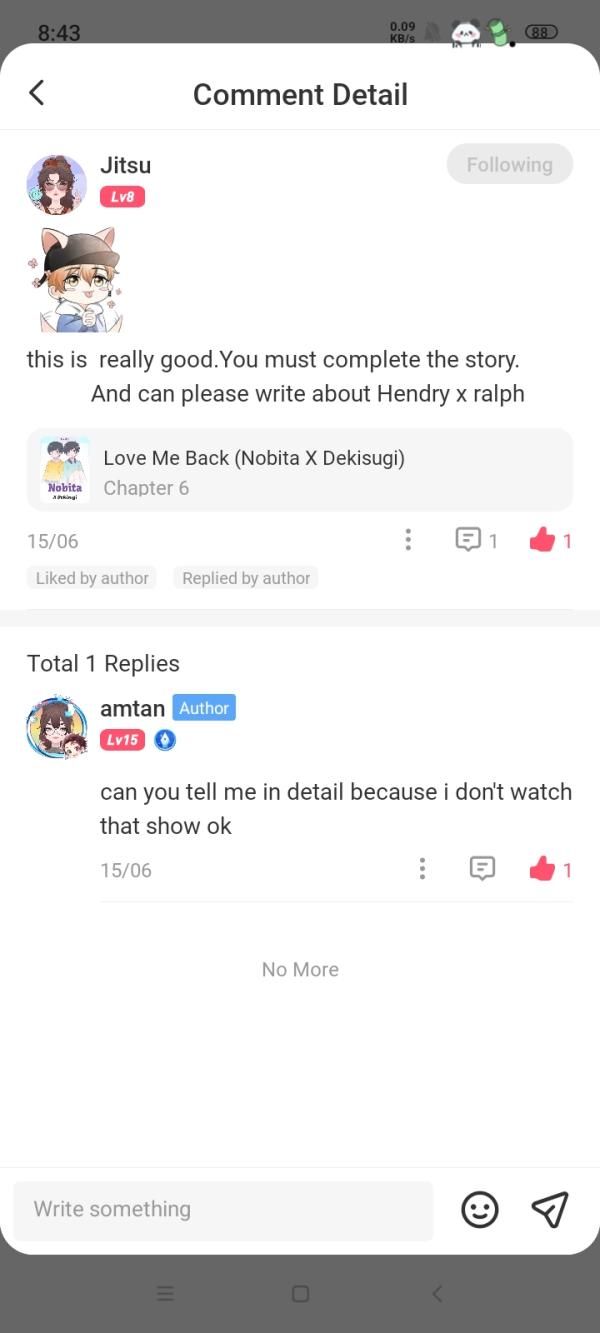This screenshot has width=600, height=1333.
Task: Tap the system home button
Action: click(300, 1294)
